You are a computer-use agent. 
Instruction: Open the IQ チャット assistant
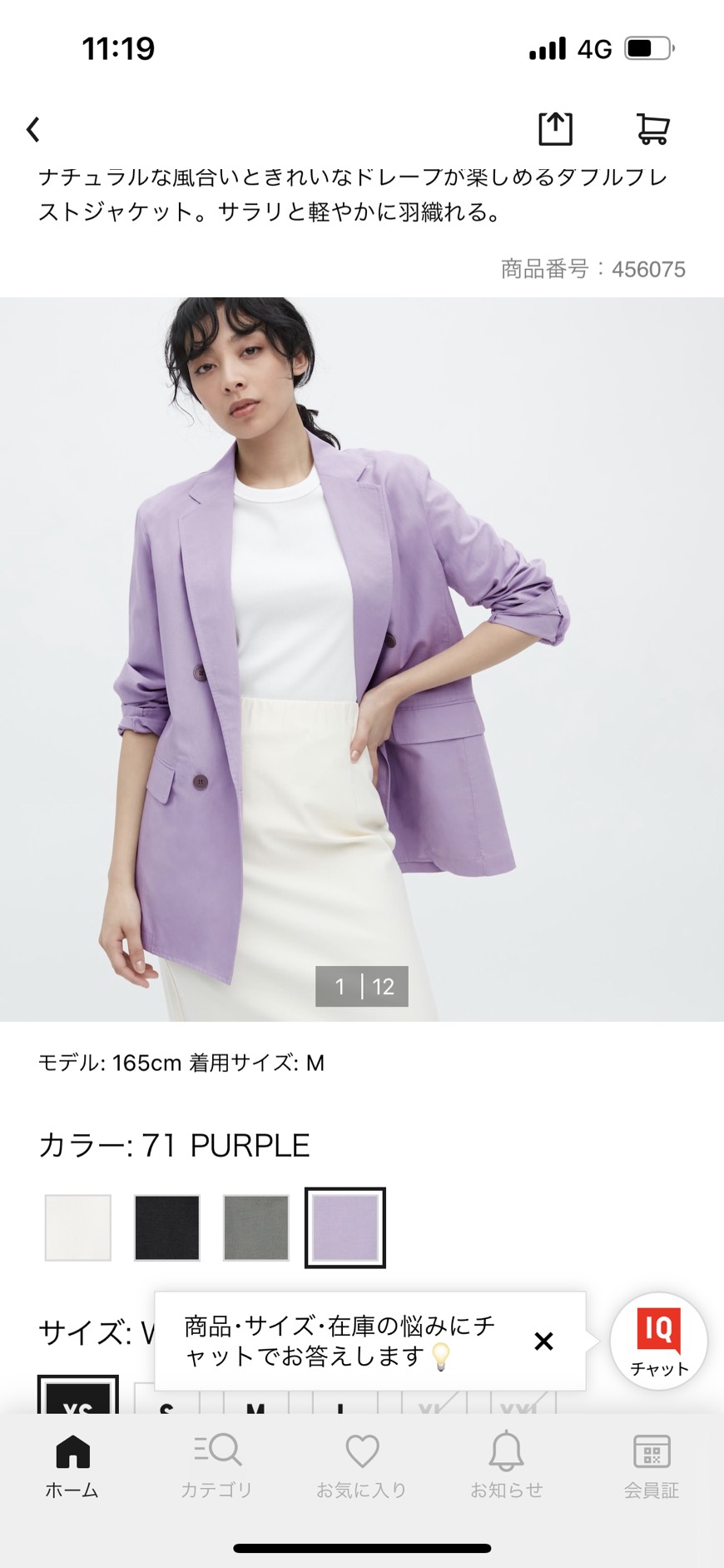pos(659,1341)
